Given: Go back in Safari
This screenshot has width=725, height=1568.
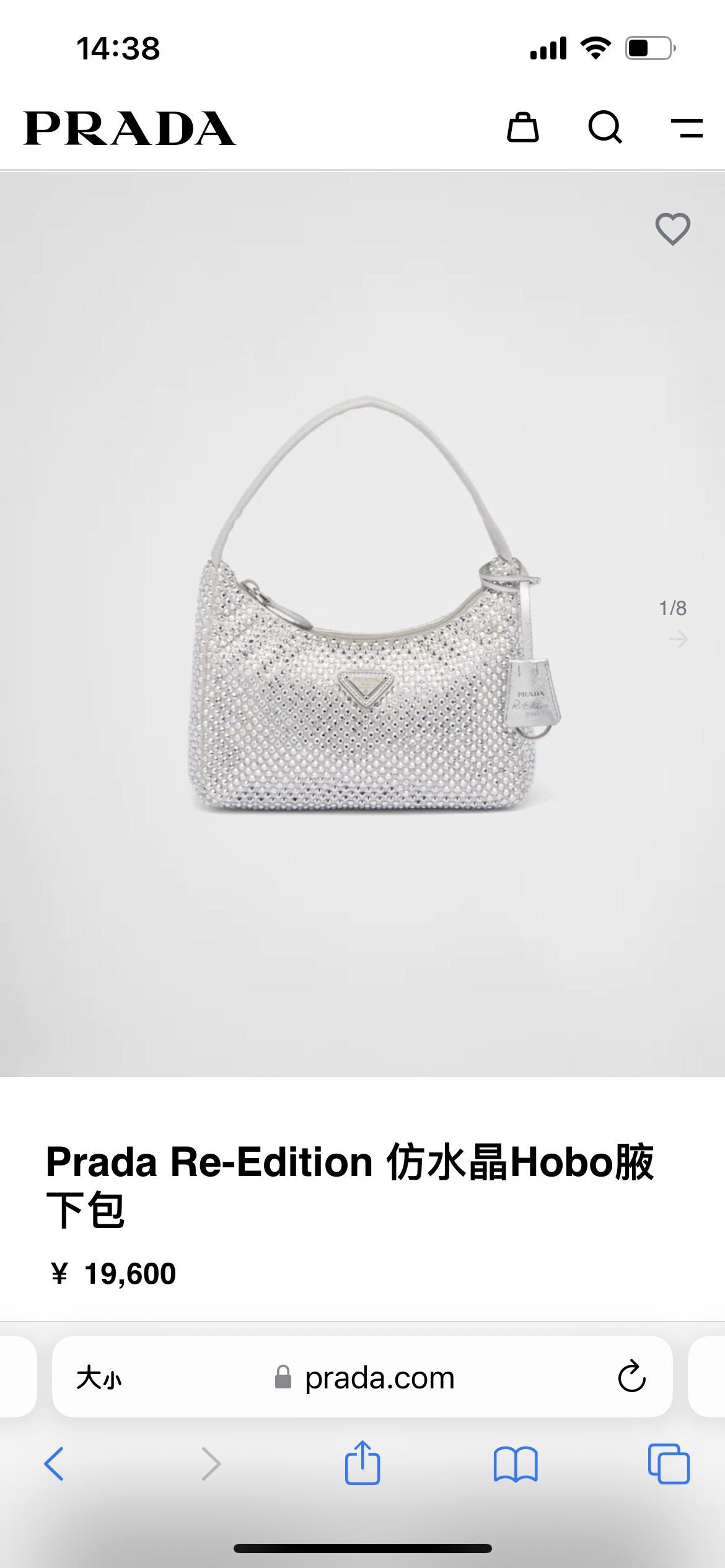Looking at the screenshot, I should tap(55, 1464).
